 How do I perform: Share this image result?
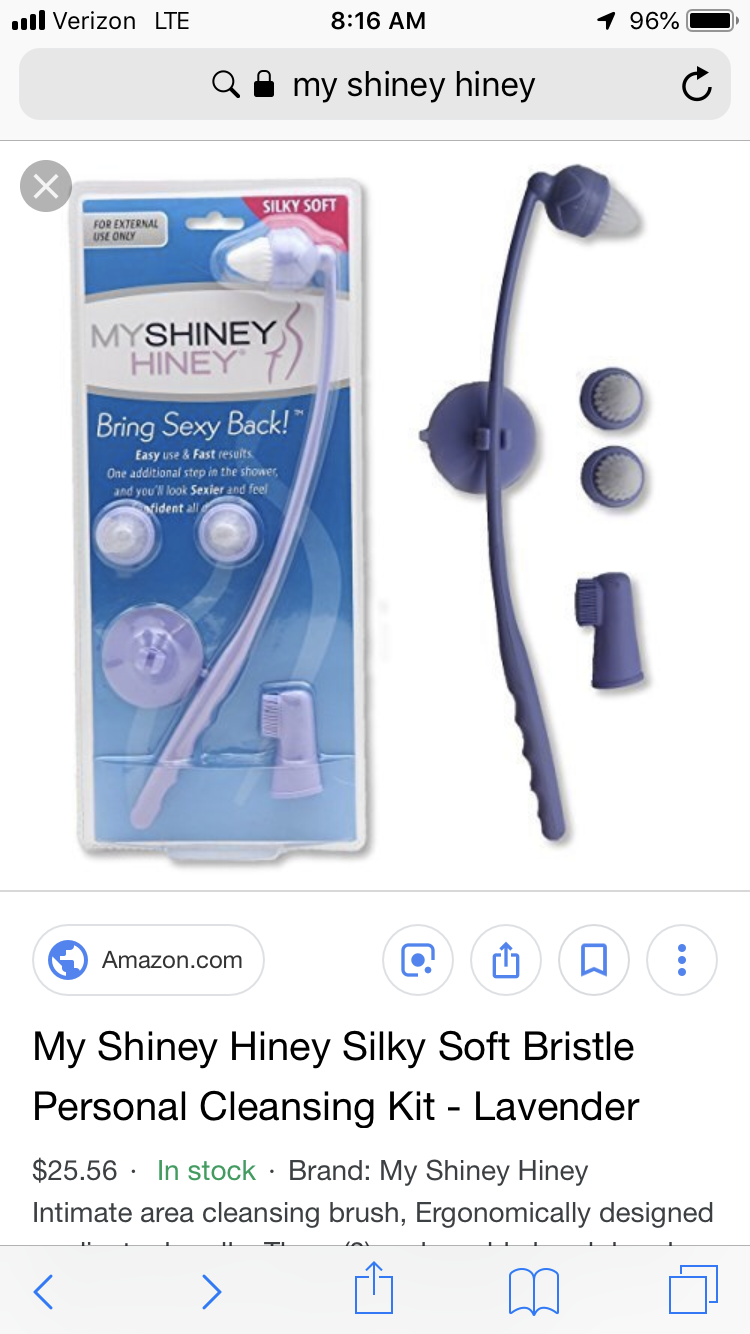pyautogui.click(x=506, y=960)
